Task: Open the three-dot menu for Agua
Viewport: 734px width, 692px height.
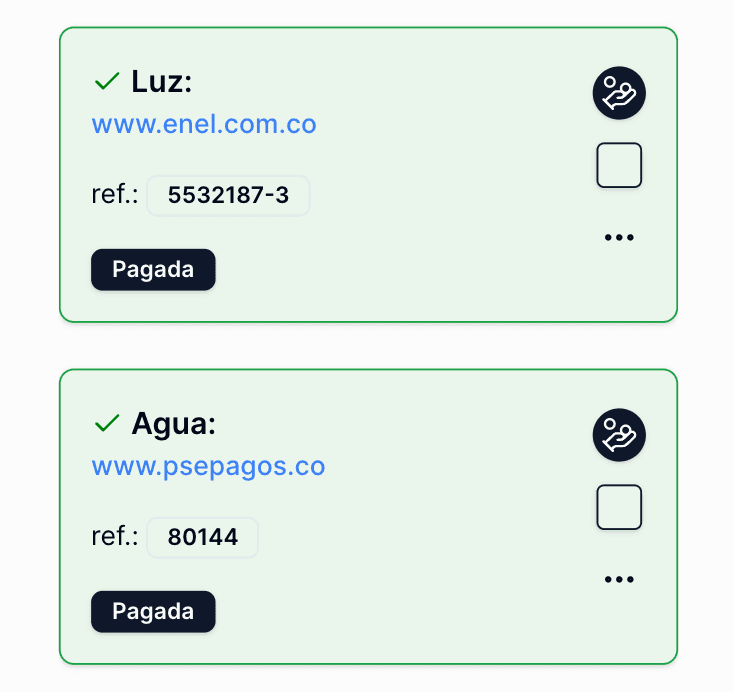Action: (619, 580)
